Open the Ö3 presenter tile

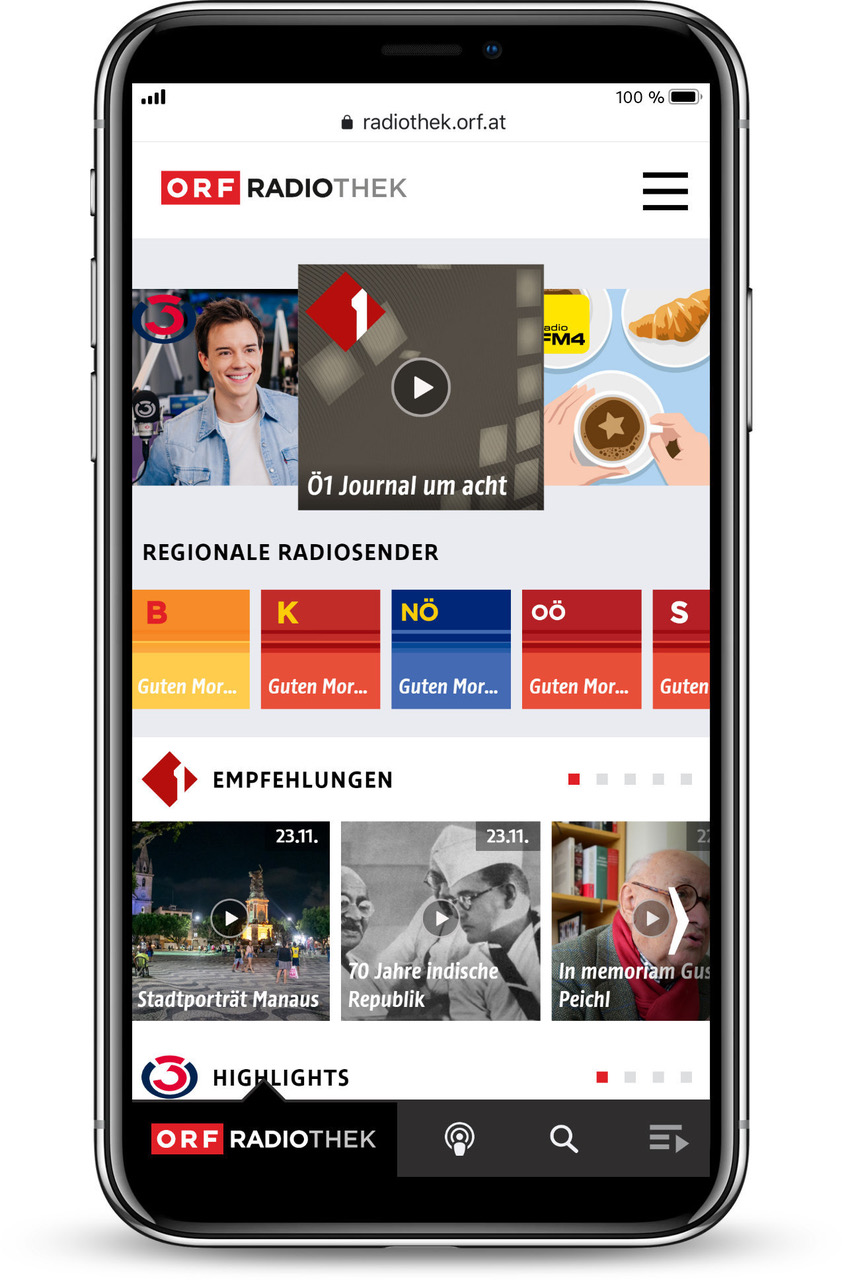[x=215, y=388]
